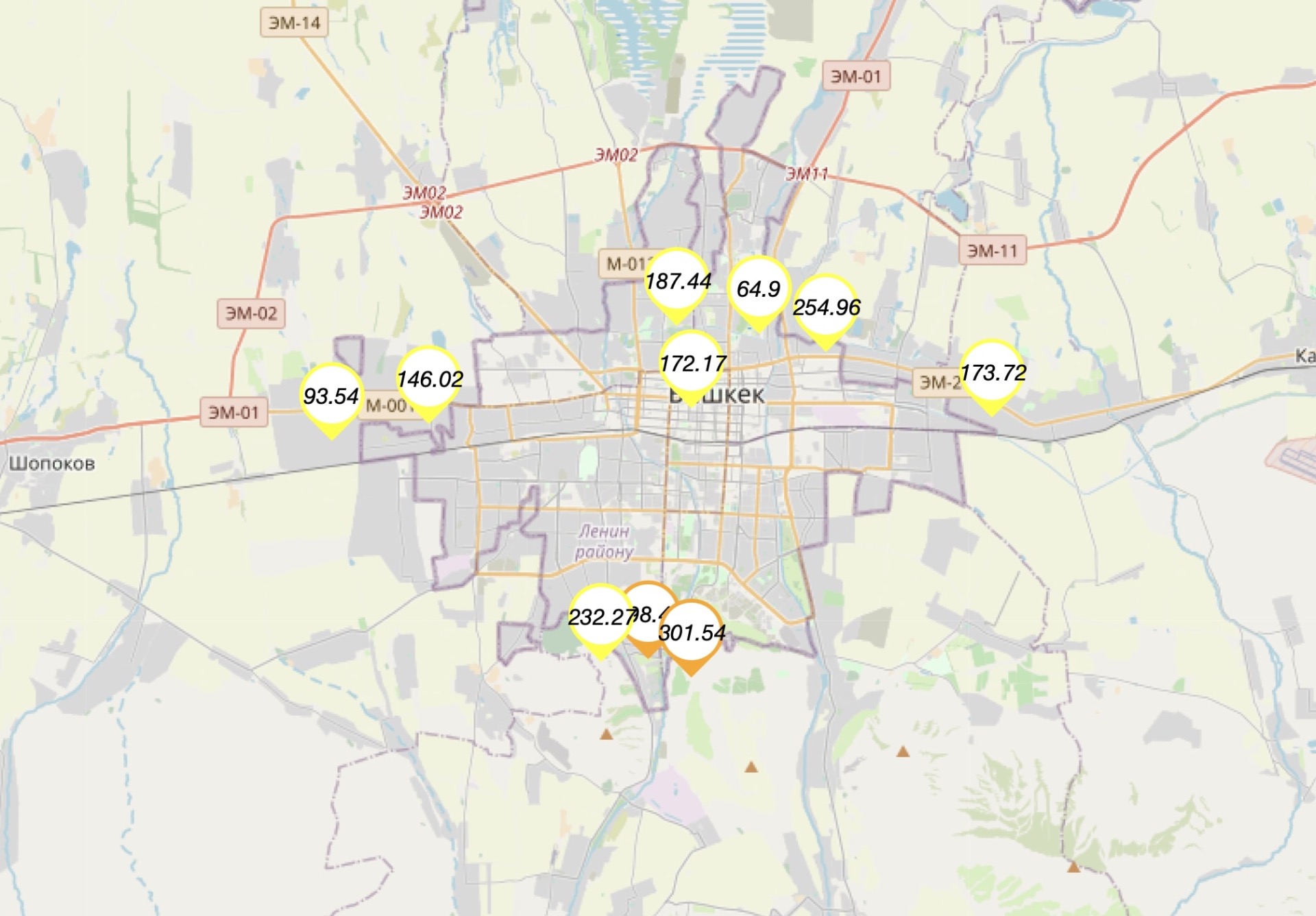
Task: Select the orange 301.54 marker
Action: pos(692,633)
